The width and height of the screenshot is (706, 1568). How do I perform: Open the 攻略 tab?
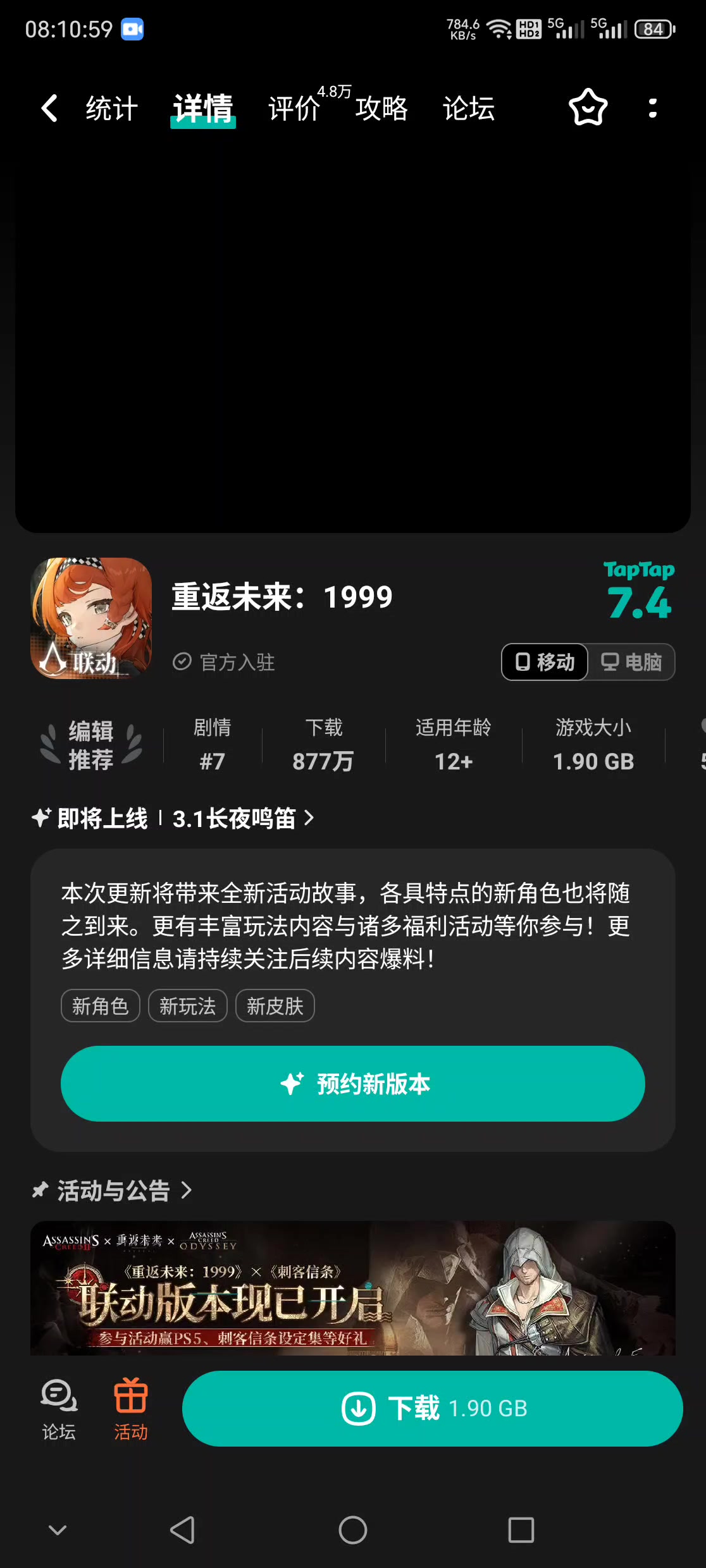click(381, 109)
